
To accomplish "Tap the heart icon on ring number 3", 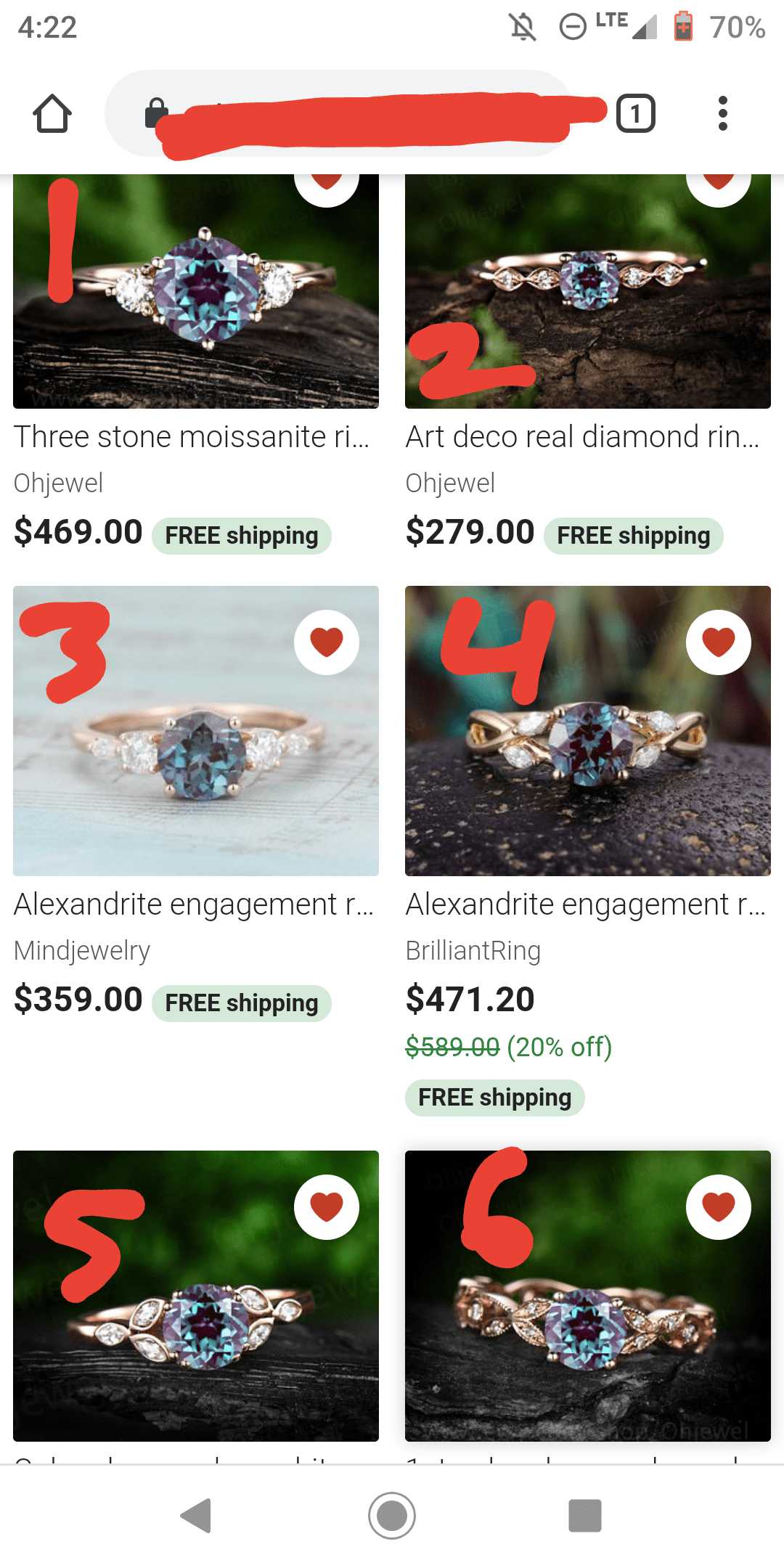I will [327, 642].
